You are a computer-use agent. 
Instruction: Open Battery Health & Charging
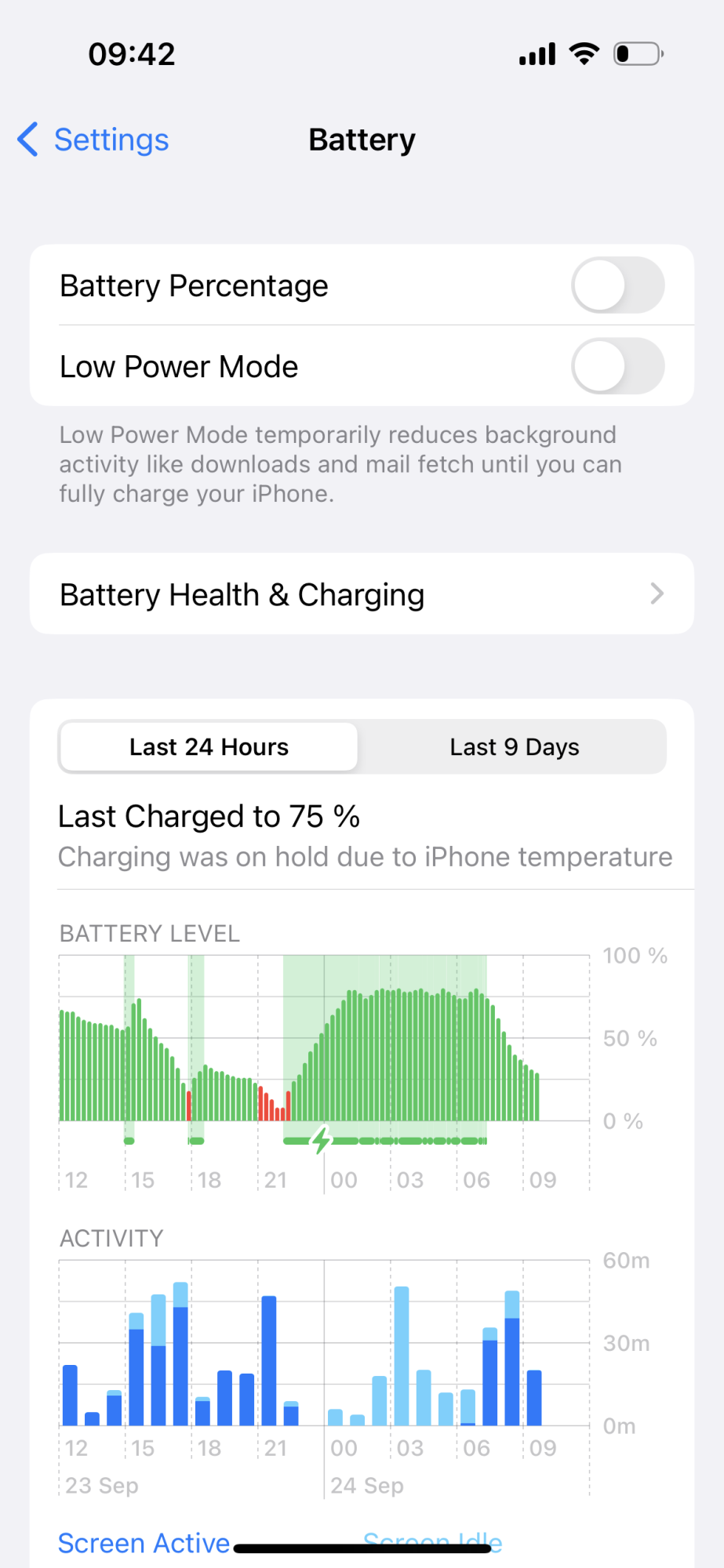coord(362,594)
